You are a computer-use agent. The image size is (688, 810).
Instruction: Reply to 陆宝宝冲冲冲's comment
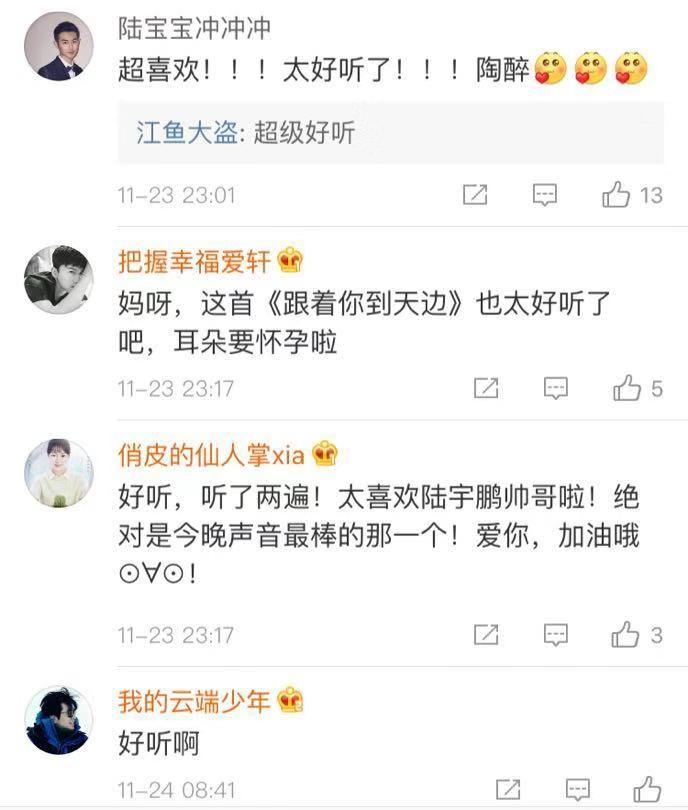[544, 195]
